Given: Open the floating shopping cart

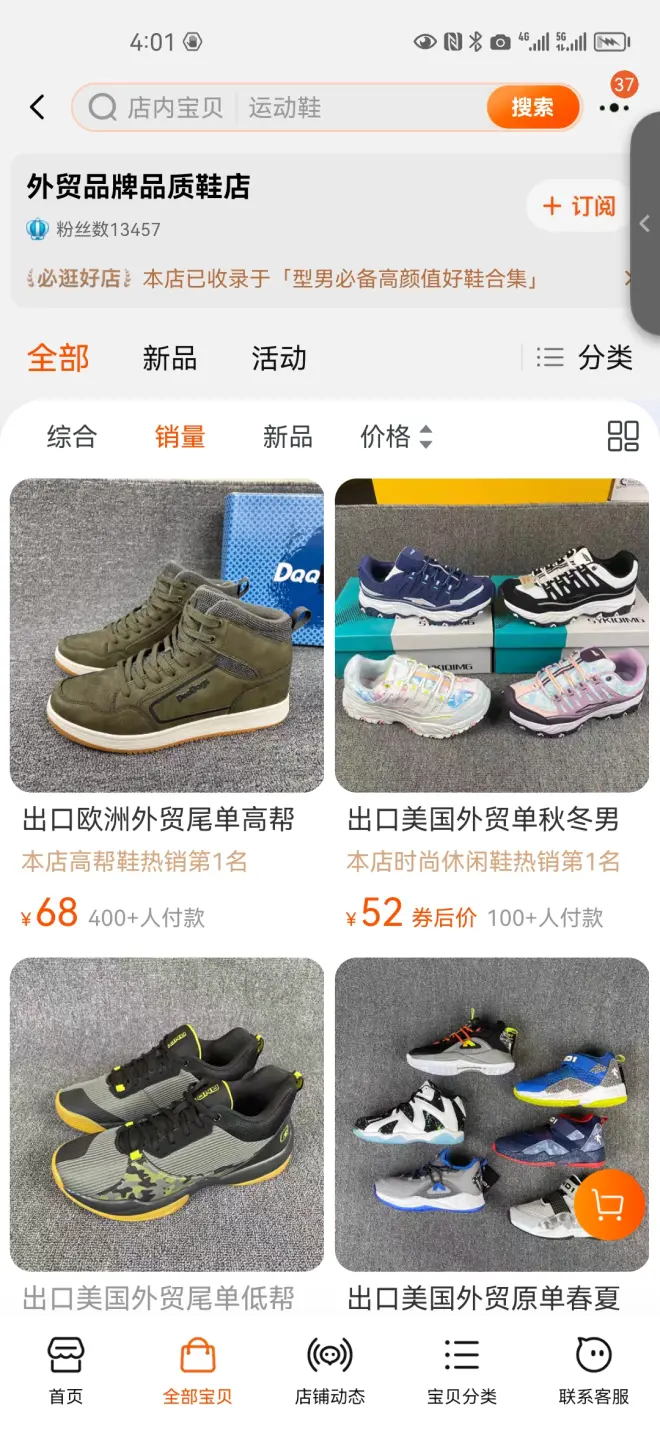Looking at the screenshot, I should coord(609,1205).
